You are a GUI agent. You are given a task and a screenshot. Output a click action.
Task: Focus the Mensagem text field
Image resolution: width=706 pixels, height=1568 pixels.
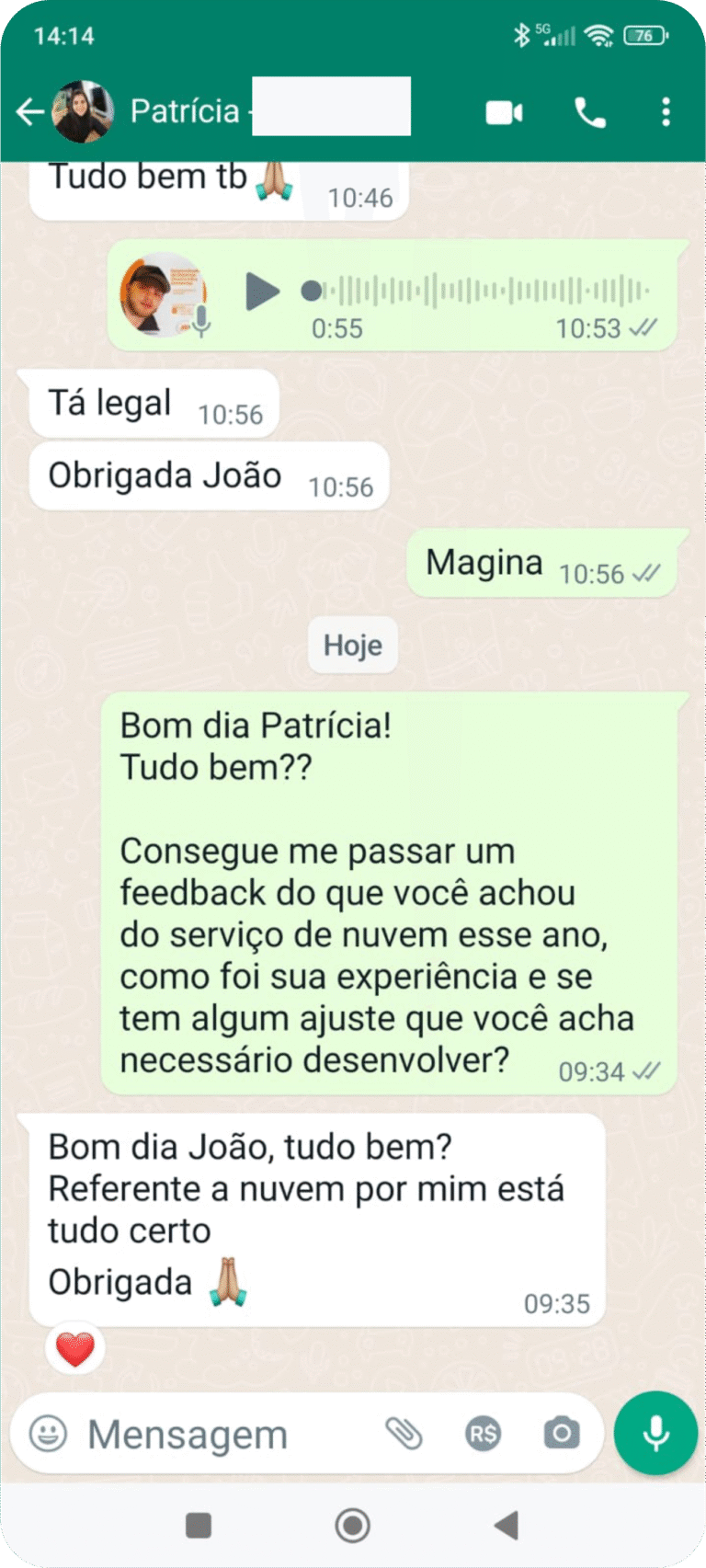[x=211, y=1434]
